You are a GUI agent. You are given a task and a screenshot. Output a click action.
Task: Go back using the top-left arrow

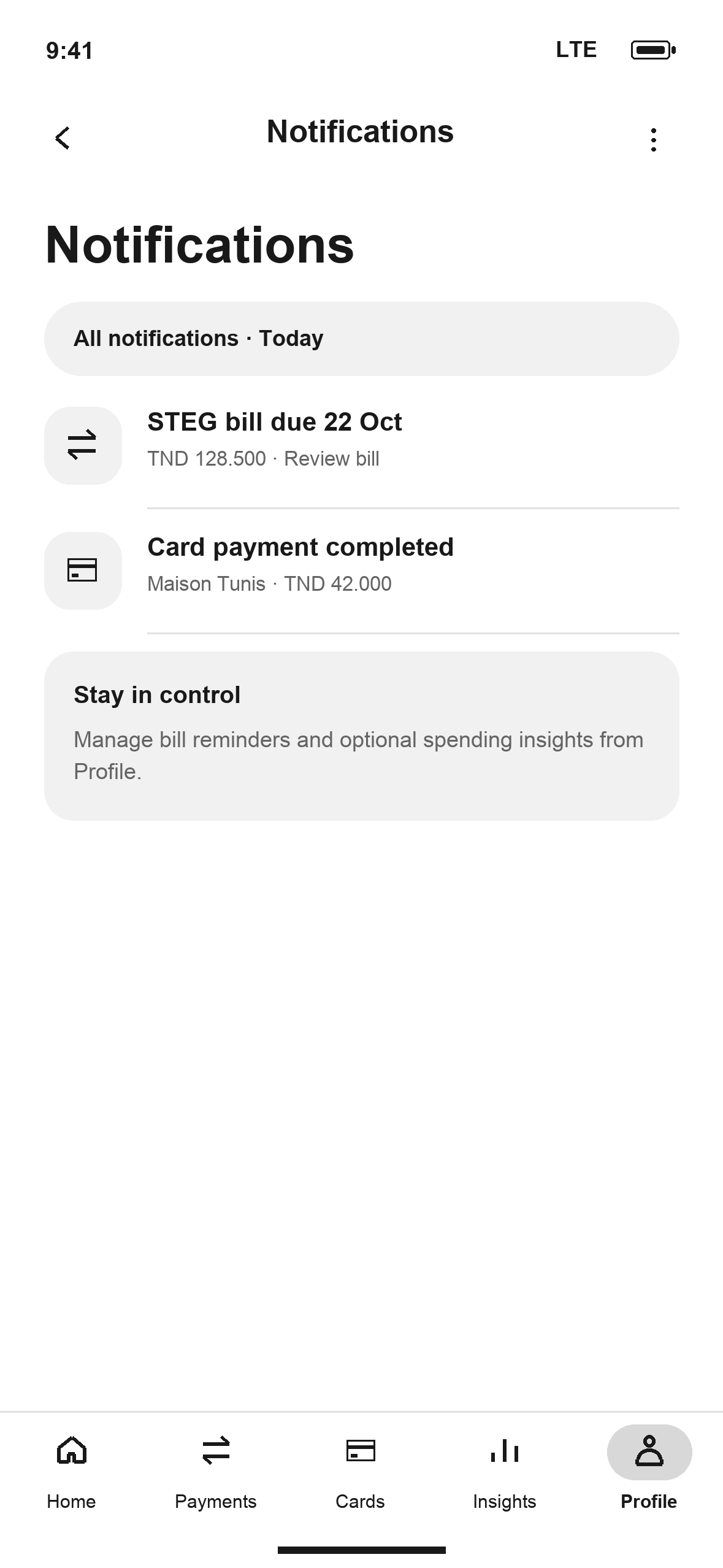click(63, 138)
